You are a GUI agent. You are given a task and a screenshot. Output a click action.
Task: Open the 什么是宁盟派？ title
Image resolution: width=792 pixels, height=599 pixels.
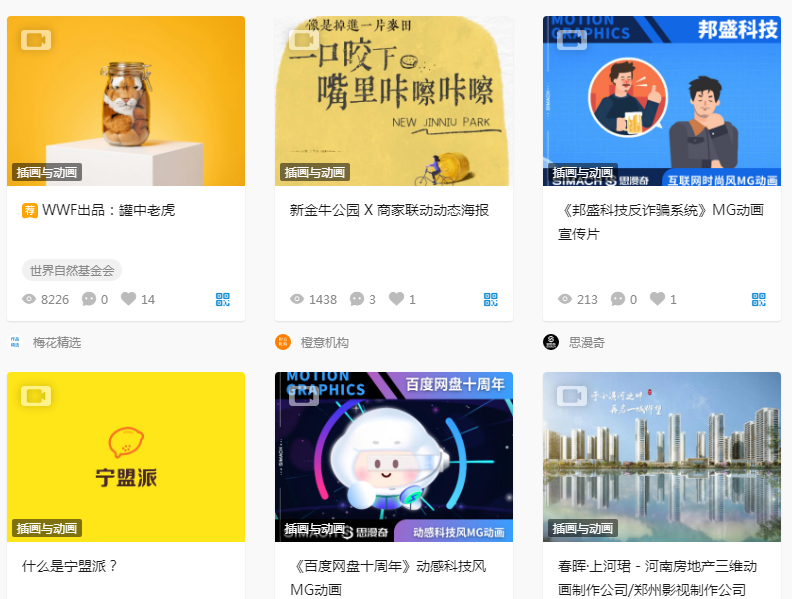pyautogui.click(x=70, y=566)
